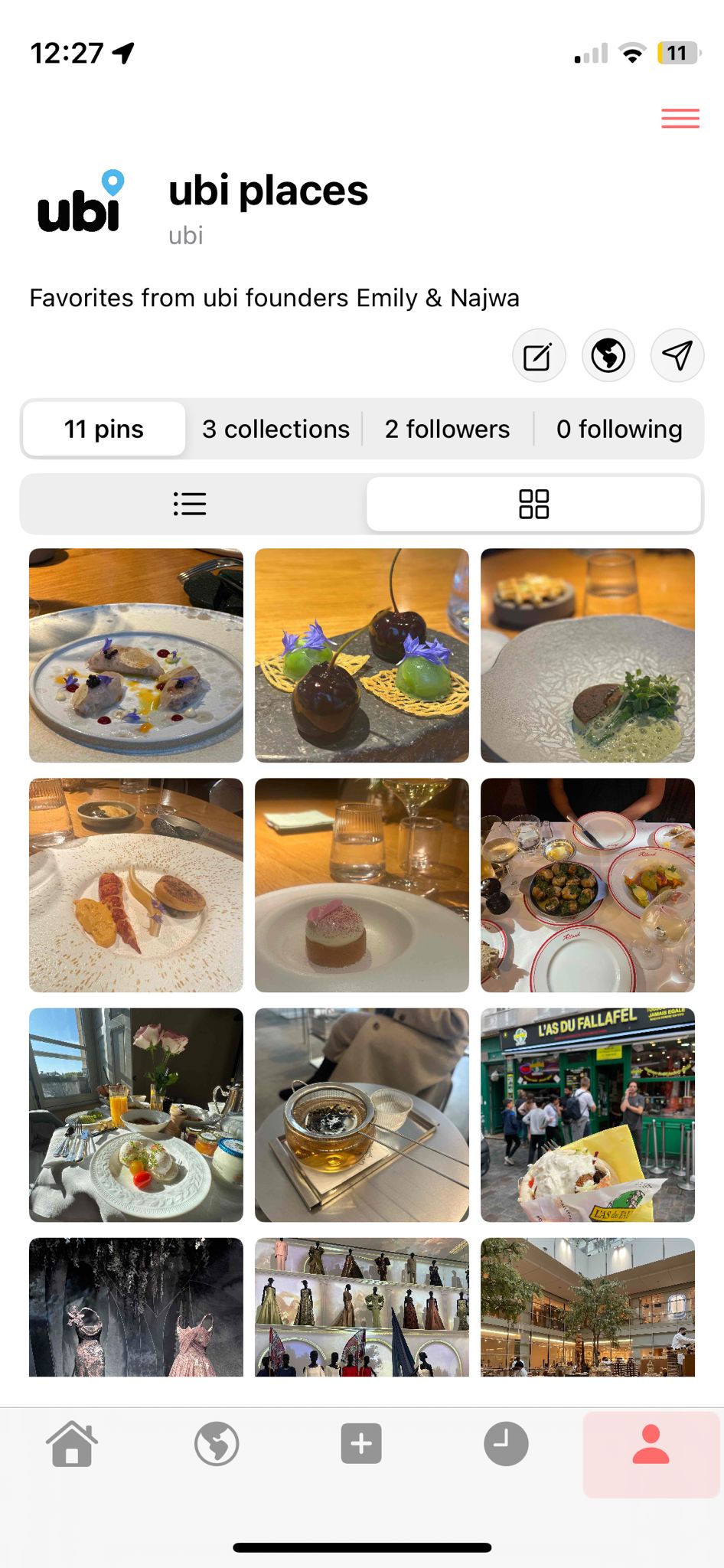Open the cherry dessert pin photo
The height and width of the screenshot is (1568, 724).
tap(362, 655)
